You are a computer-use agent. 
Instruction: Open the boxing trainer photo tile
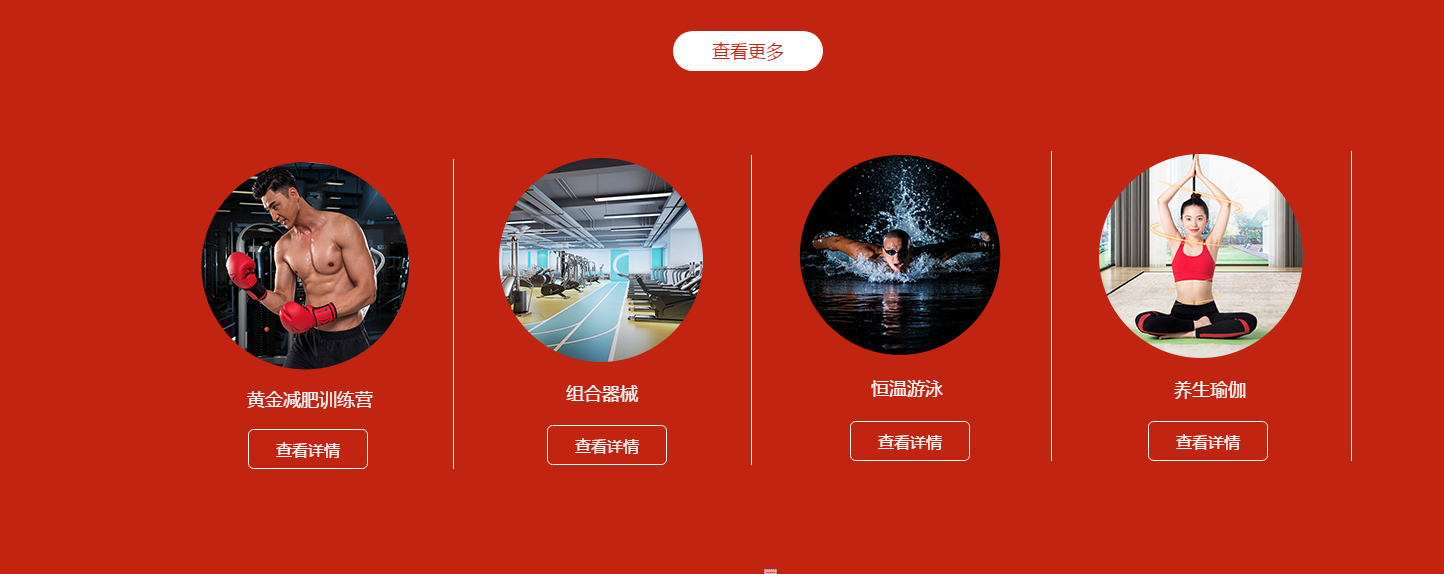click(305, 266)
